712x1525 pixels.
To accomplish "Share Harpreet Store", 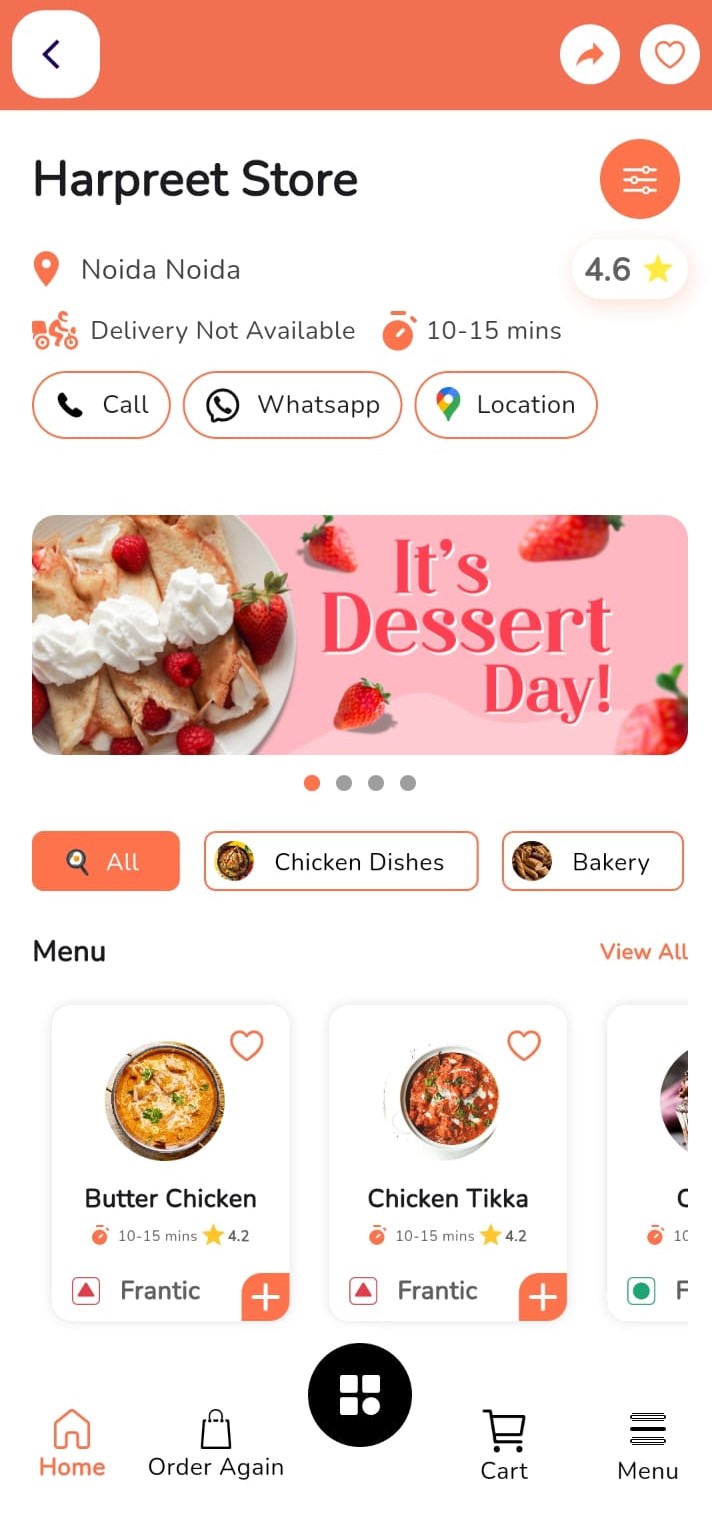I will tap(590, 54).
